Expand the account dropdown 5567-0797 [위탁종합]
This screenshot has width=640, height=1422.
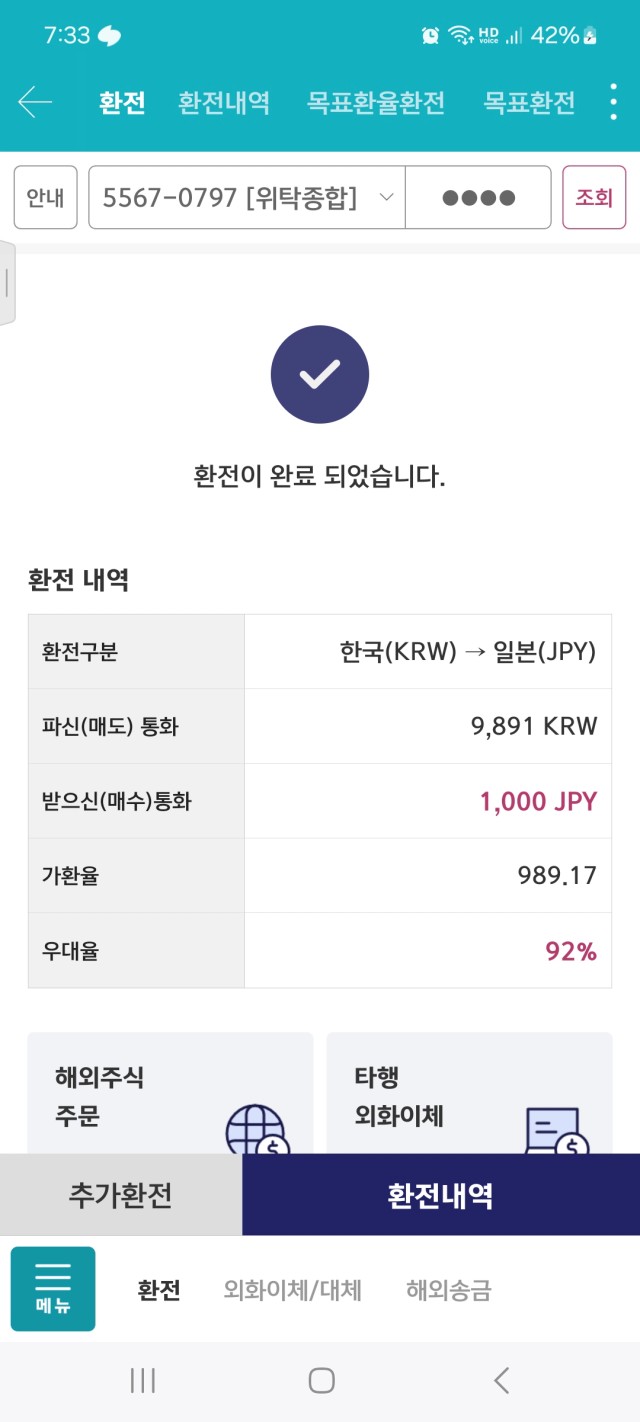tap(247, 197)
